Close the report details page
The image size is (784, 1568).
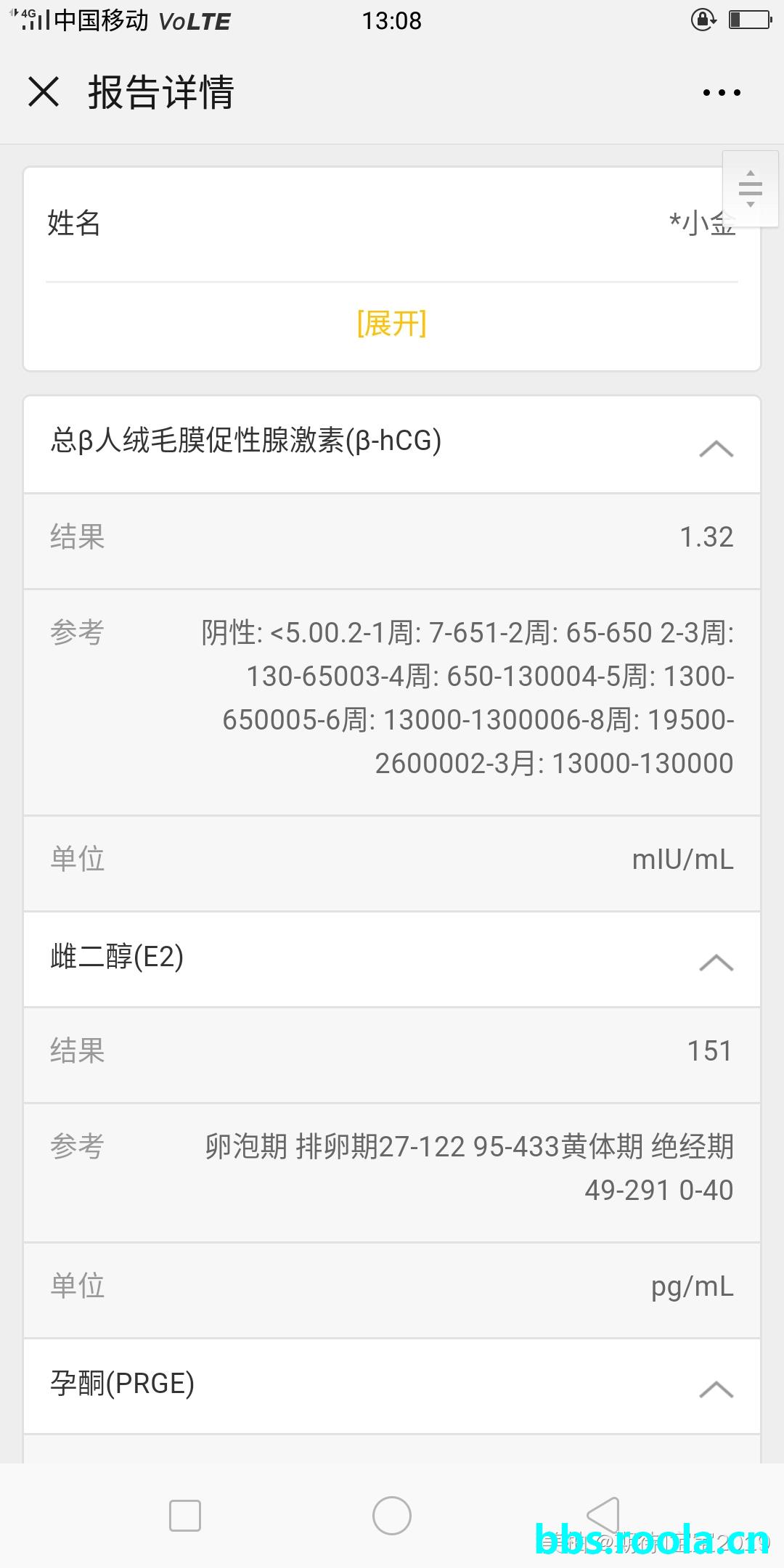(44, 92)
